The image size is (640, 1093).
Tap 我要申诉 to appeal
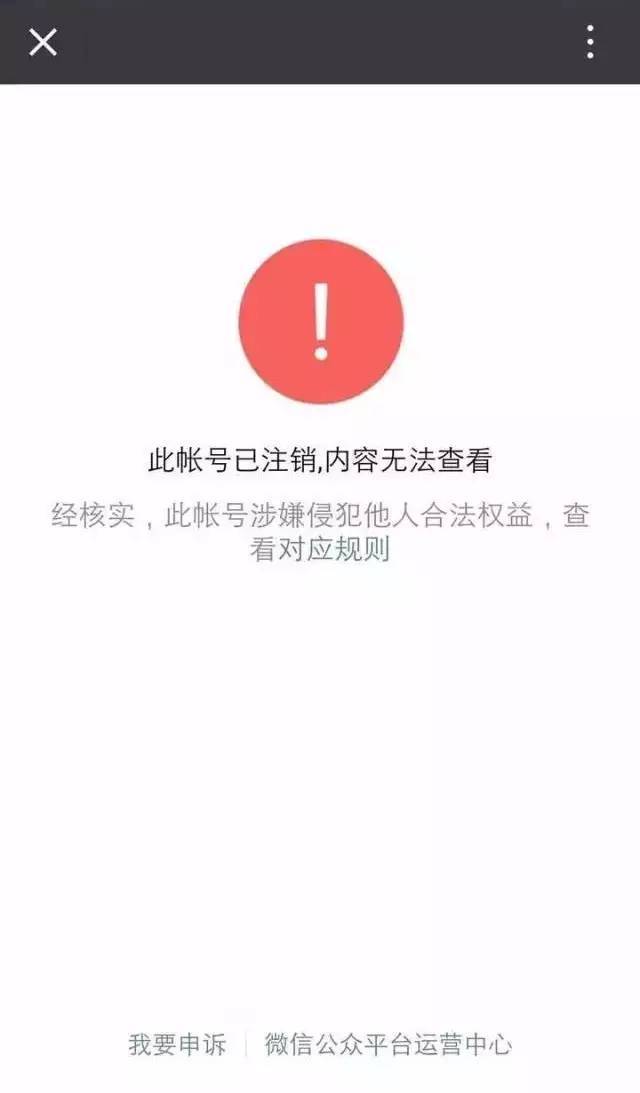177,1045
